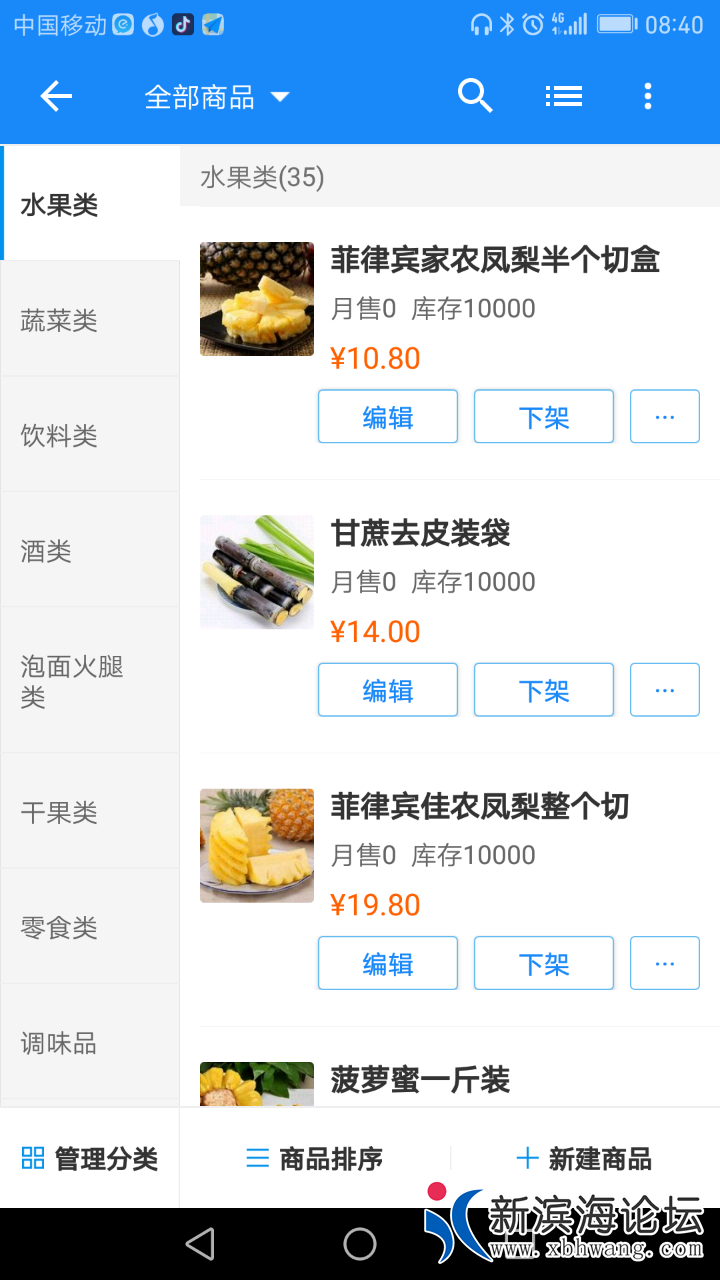Switch to list view icon
The height and width of the screenshot is (1280, 720).
click(x=564, y=96)
